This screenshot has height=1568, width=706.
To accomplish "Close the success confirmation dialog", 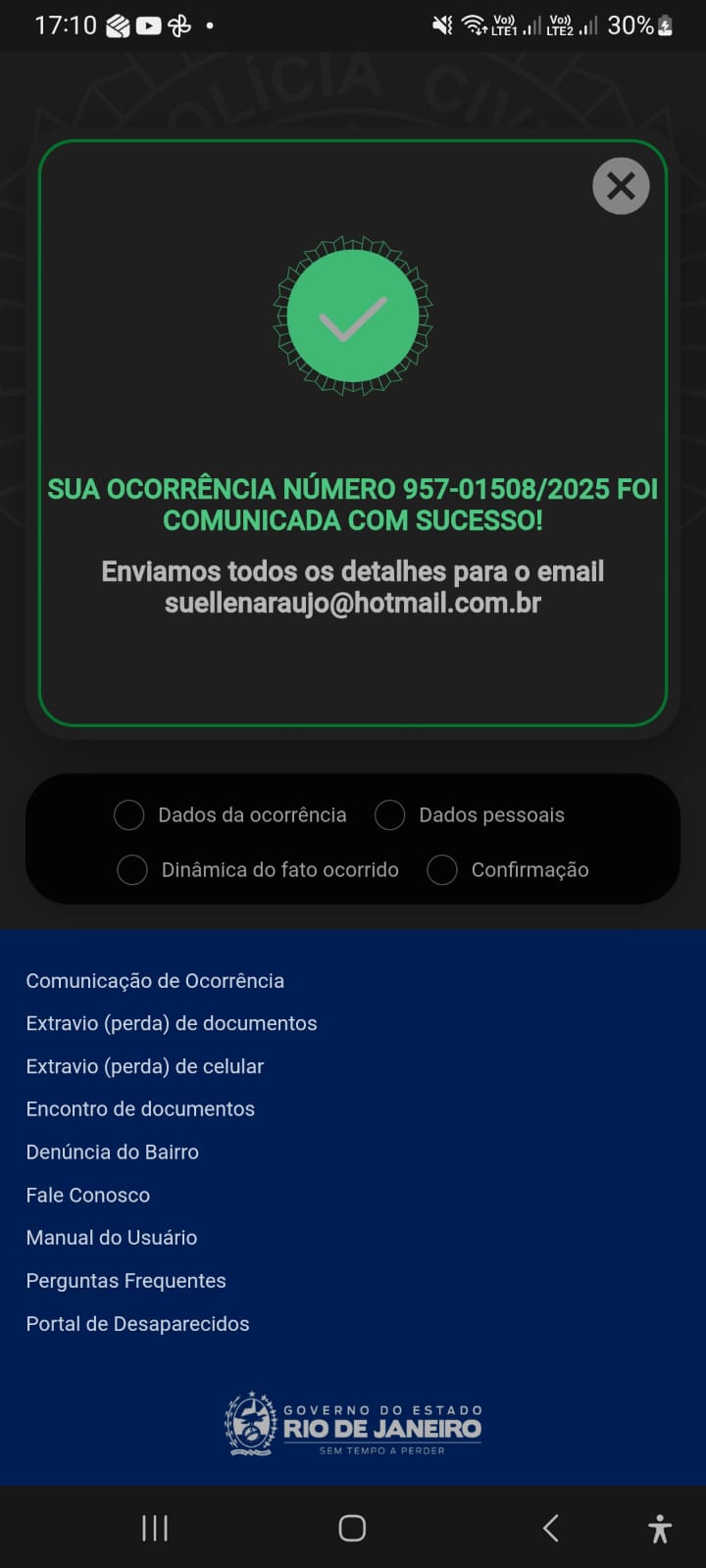I will [x=621, y=186].
